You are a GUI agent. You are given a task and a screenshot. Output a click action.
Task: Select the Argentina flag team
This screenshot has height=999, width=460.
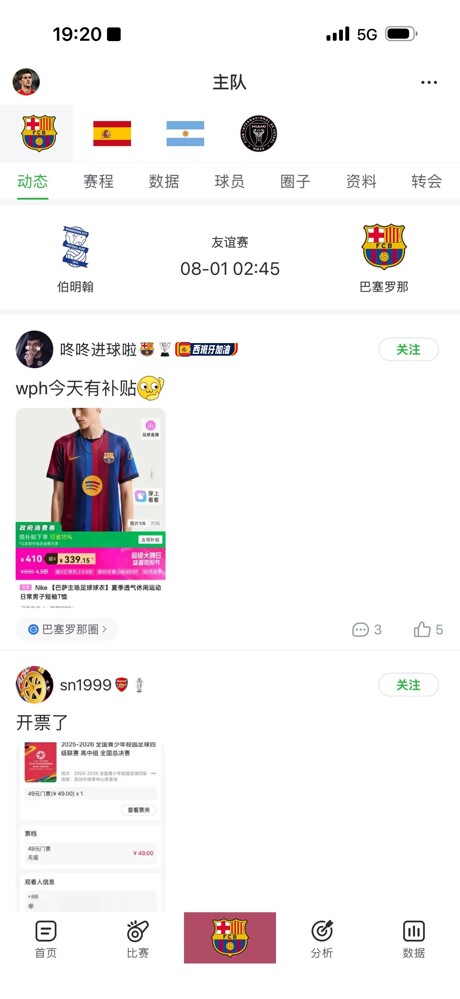click(185, 134)
